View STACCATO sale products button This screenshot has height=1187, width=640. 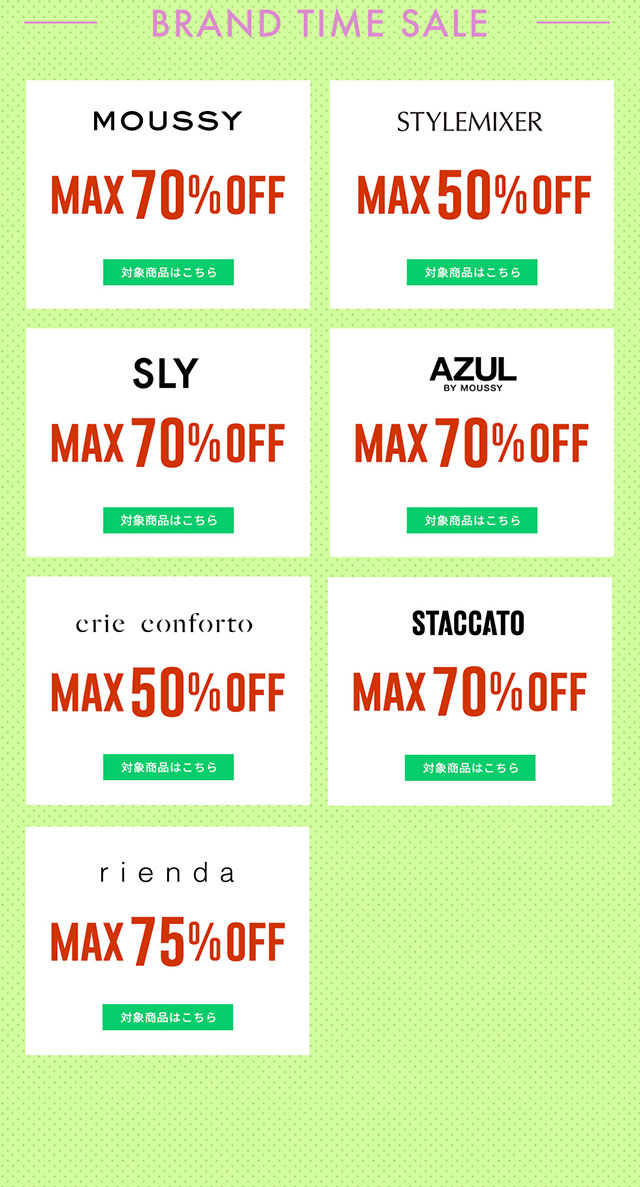tap(470, 768)
